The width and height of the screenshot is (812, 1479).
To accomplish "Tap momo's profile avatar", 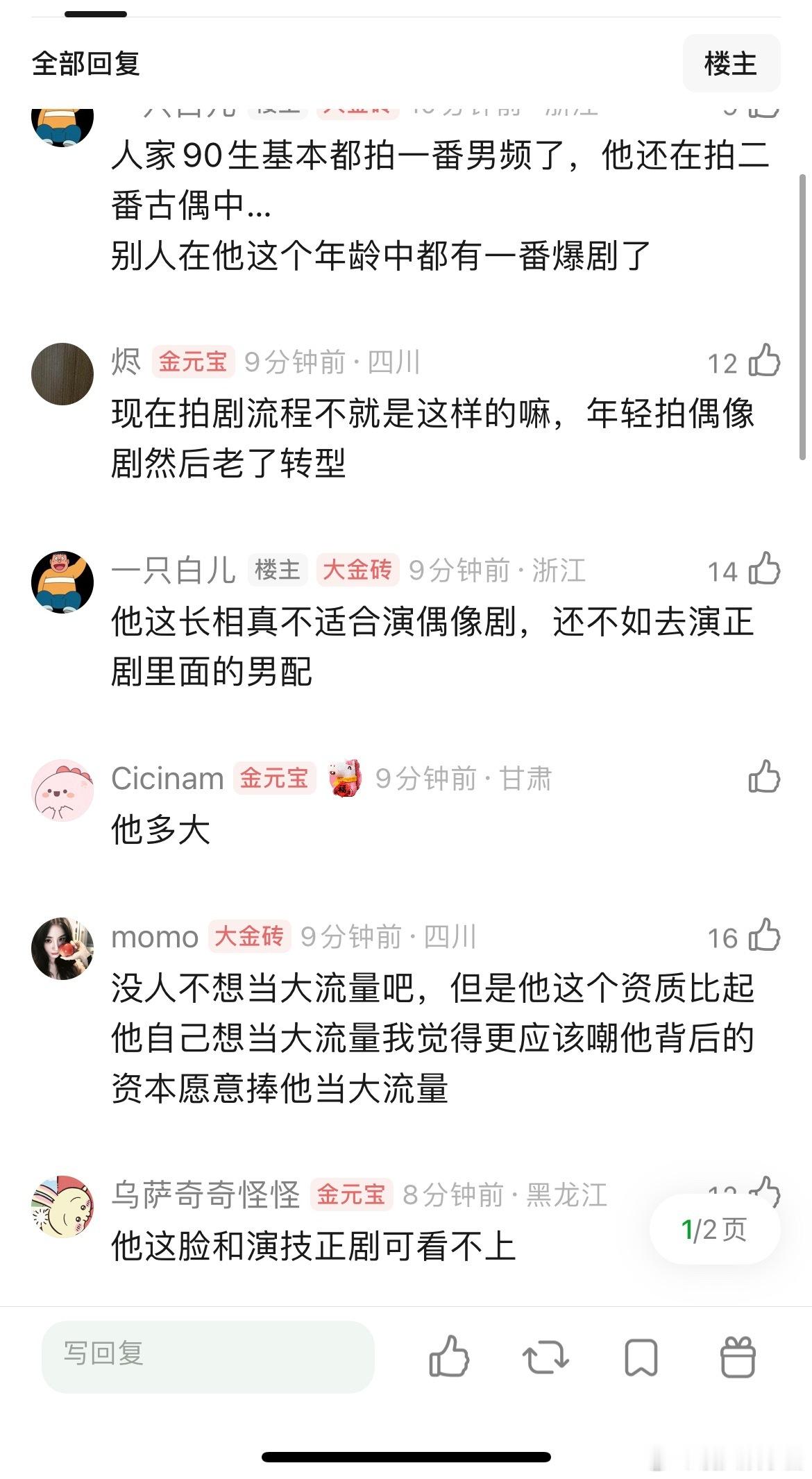I will (x=63, y=949).
